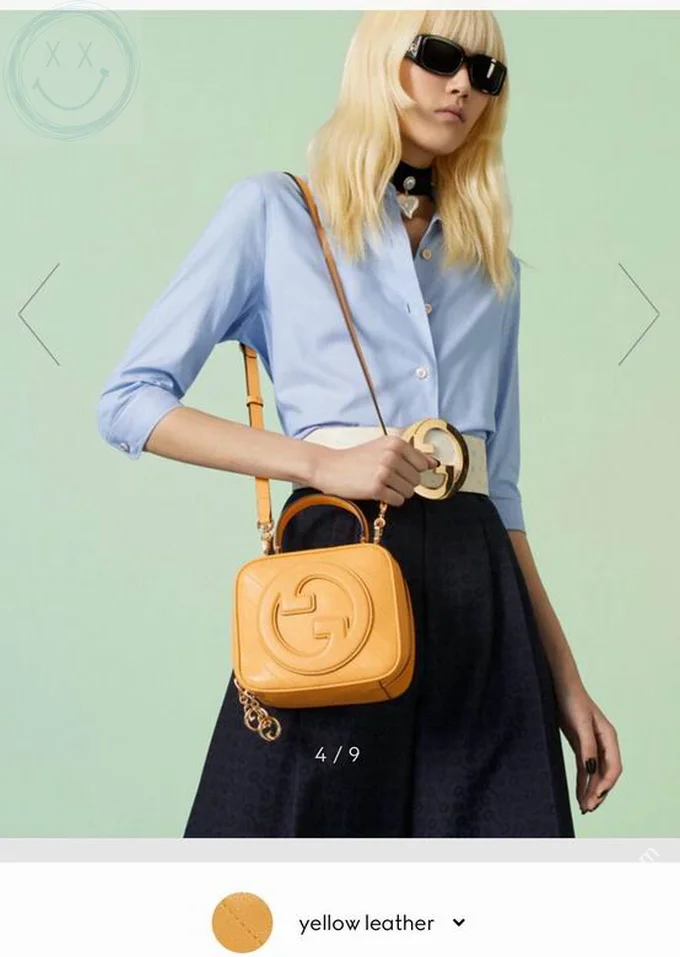Expand the yellow leather color dropdown

pyautogui.click(x=459, y=923)
